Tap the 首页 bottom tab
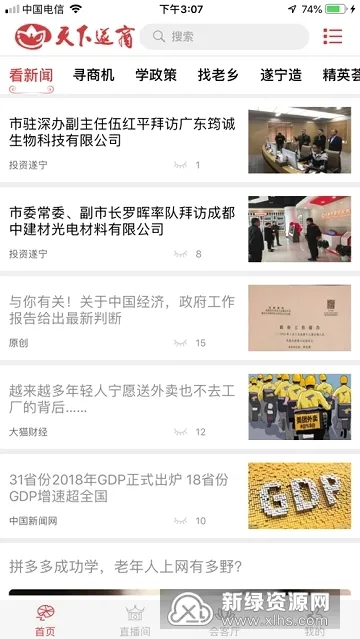Image resolution: width=360 pixels, height=639 pixels. [x=45, y=620]
